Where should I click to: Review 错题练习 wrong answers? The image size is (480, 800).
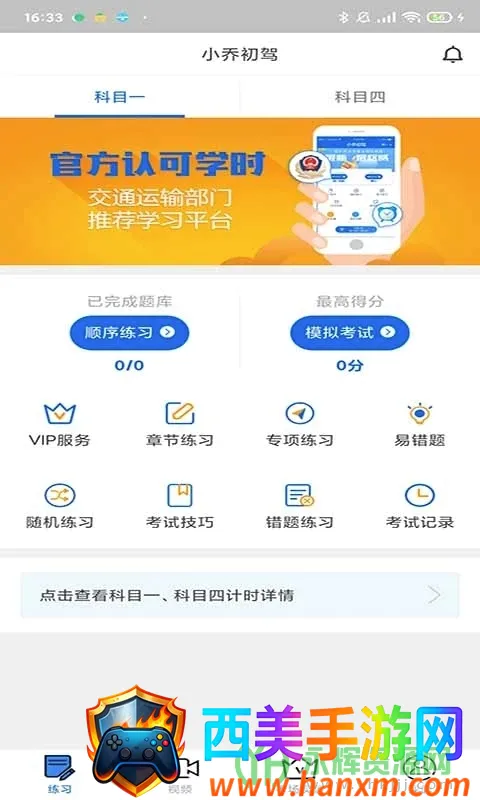[x=299, y=506]
